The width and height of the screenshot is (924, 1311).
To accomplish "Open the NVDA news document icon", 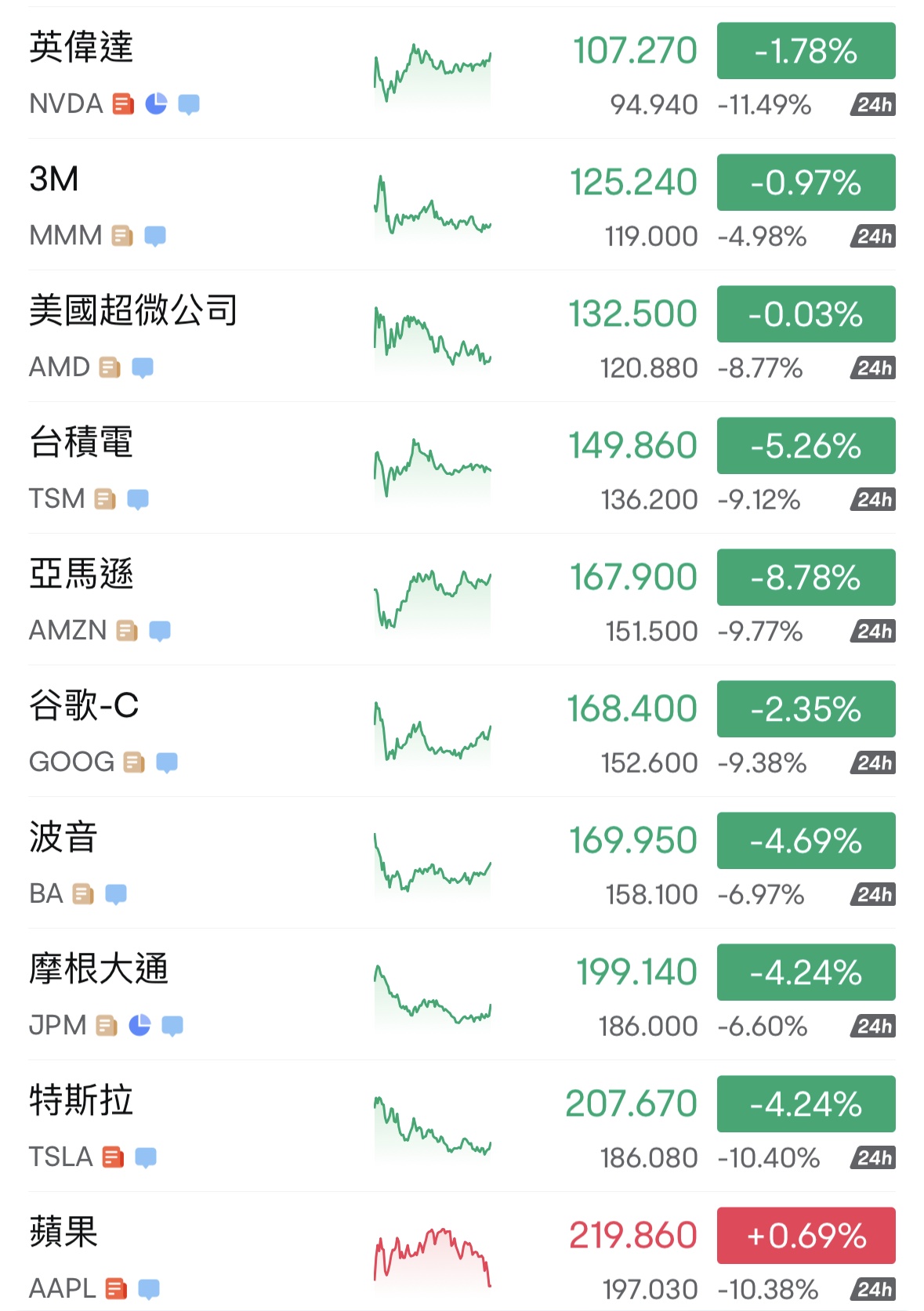I will pos(121,103).
